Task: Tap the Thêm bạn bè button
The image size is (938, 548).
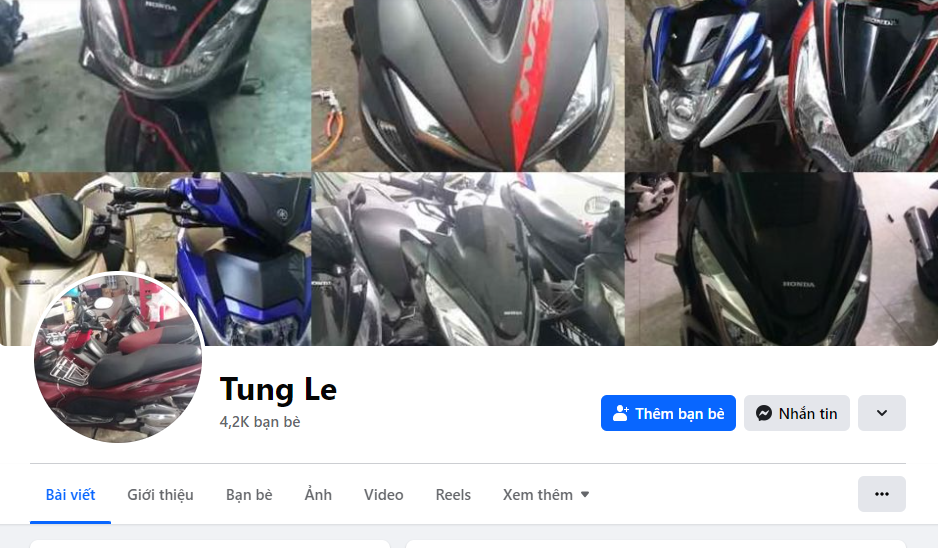Action: [x=668, y=413]
